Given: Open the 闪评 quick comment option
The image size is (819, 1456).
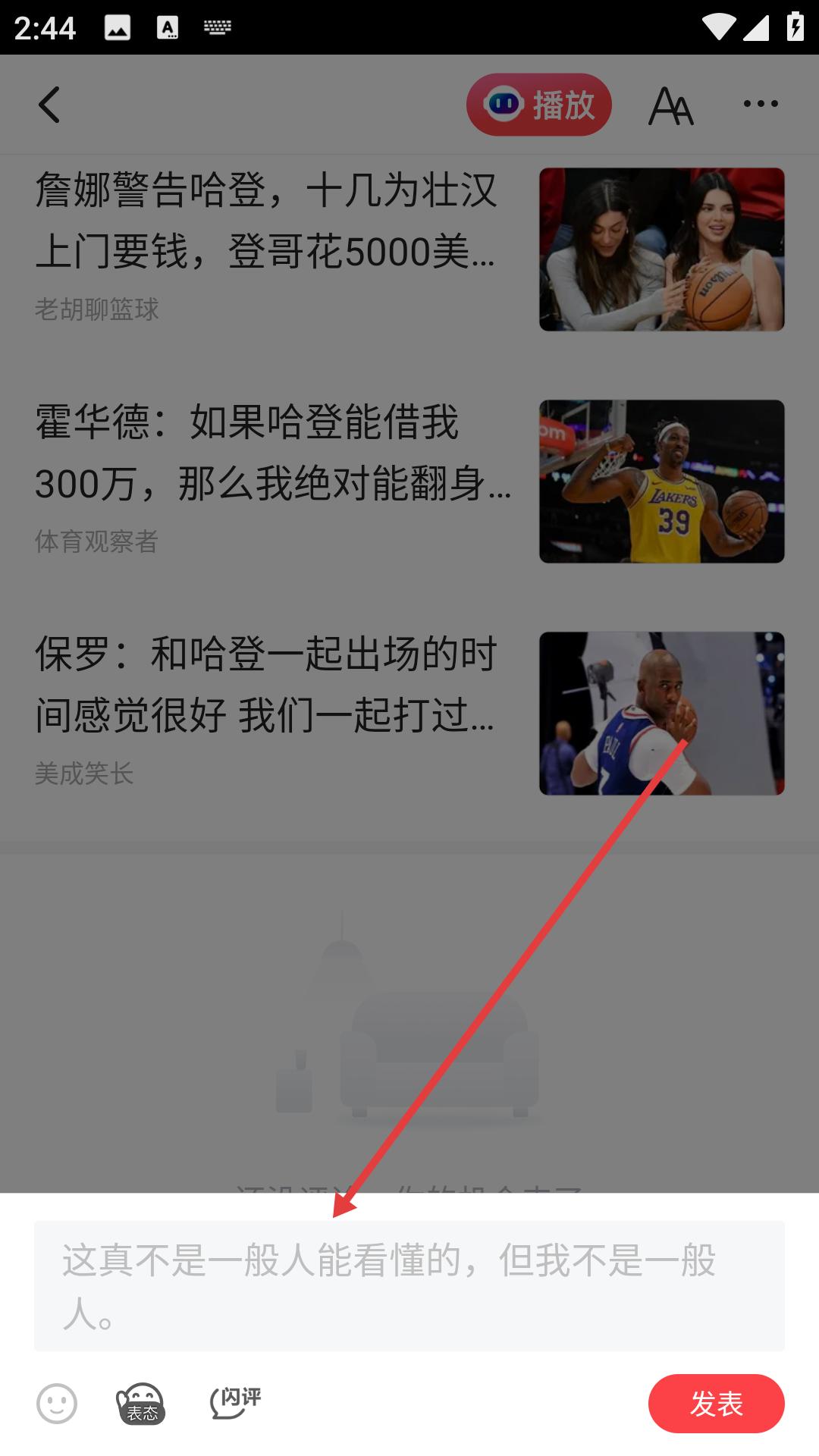Looking at the screenshot, I should 236,1401.
